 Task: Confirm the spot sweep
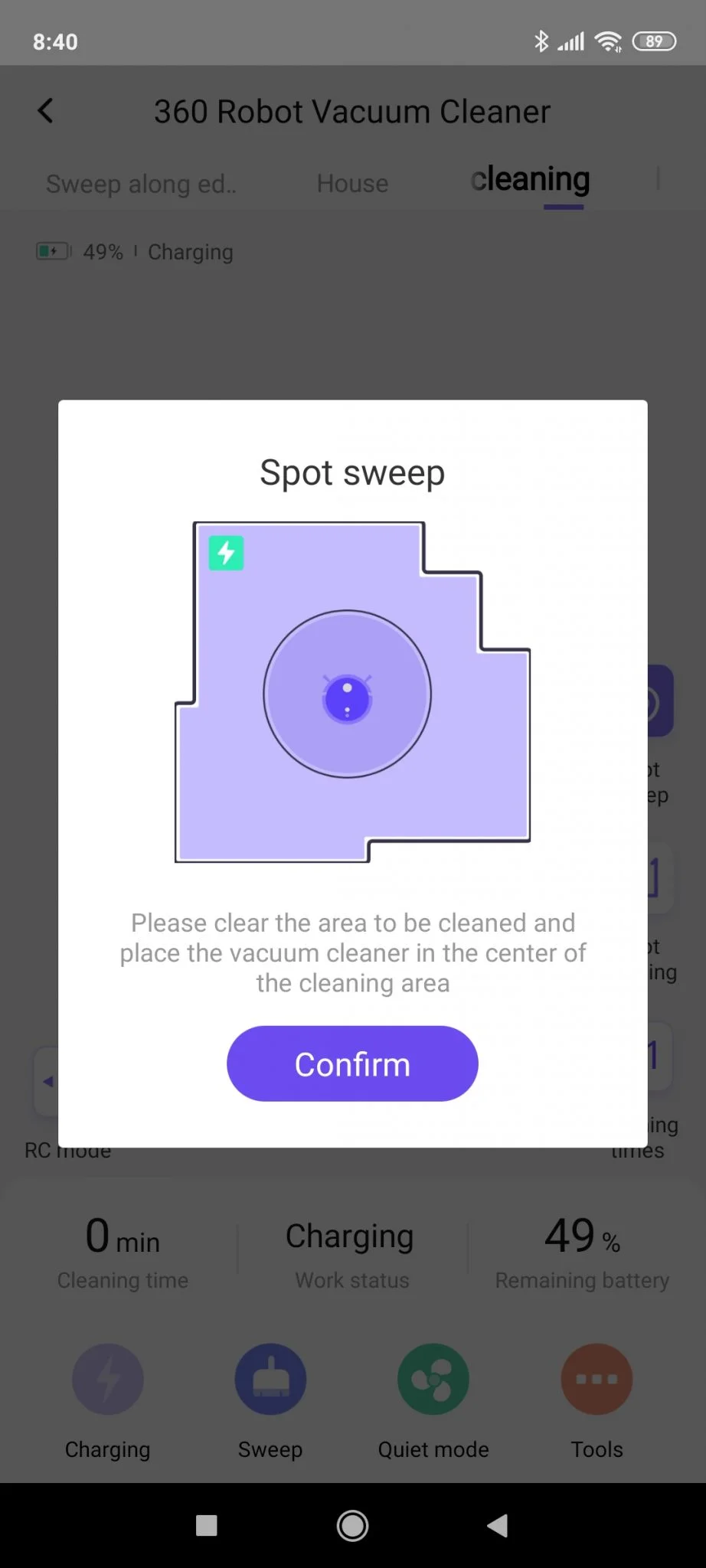(352, 1063)
